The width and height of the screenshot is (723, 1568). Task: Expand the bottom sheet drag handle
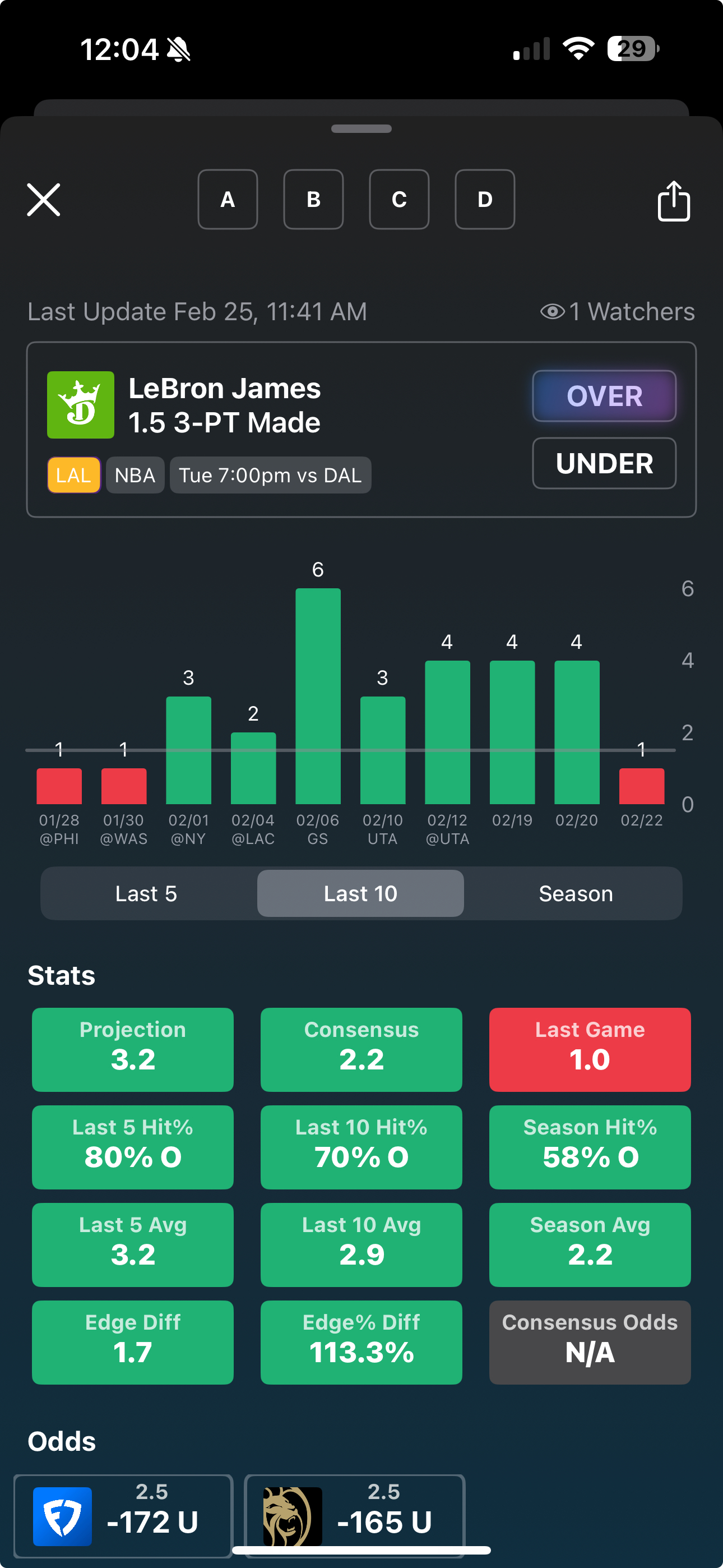click(361, 128)
